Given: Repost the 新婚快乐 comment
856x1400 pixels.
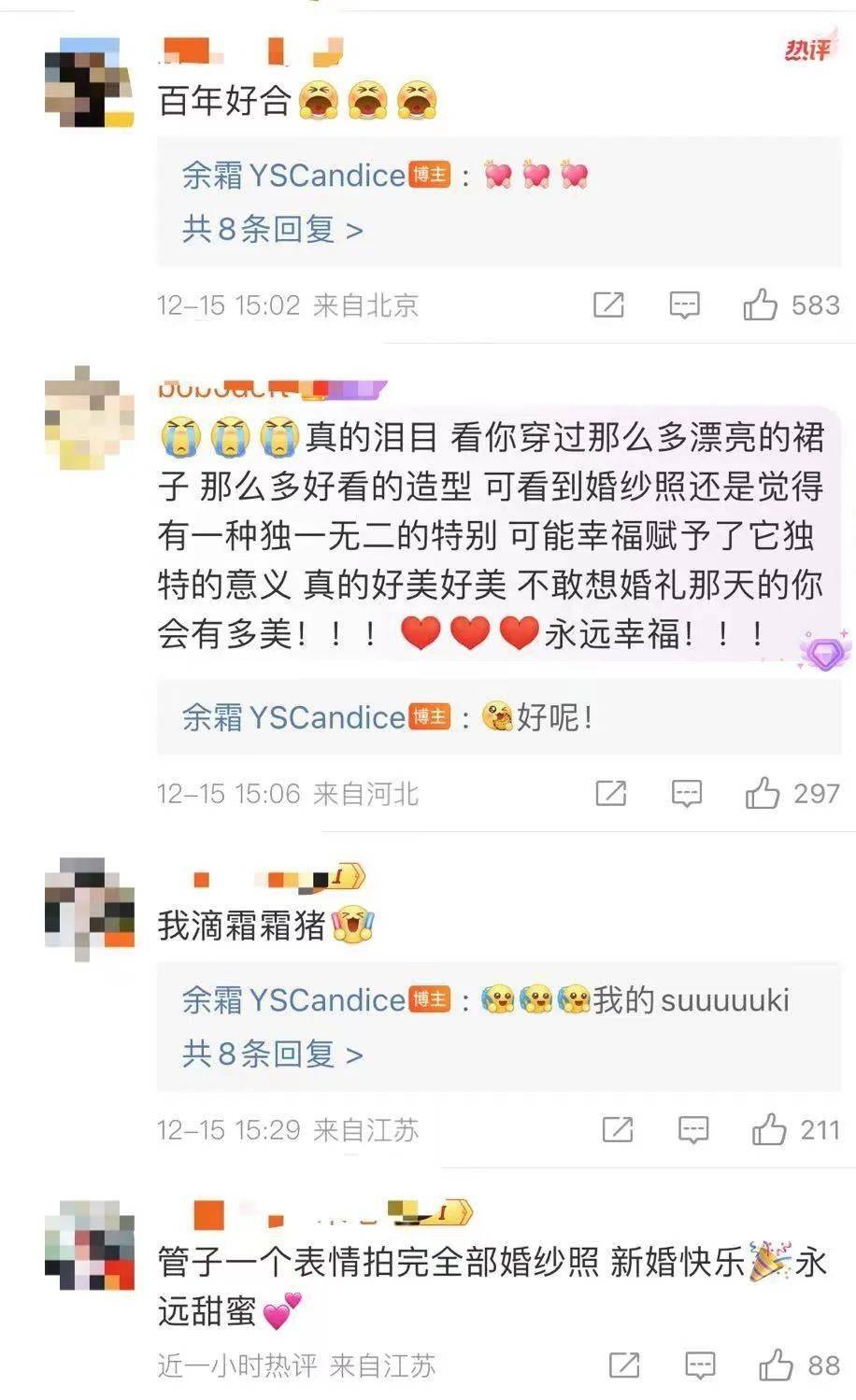Looking at the screenshot, I should (624, 1365).
